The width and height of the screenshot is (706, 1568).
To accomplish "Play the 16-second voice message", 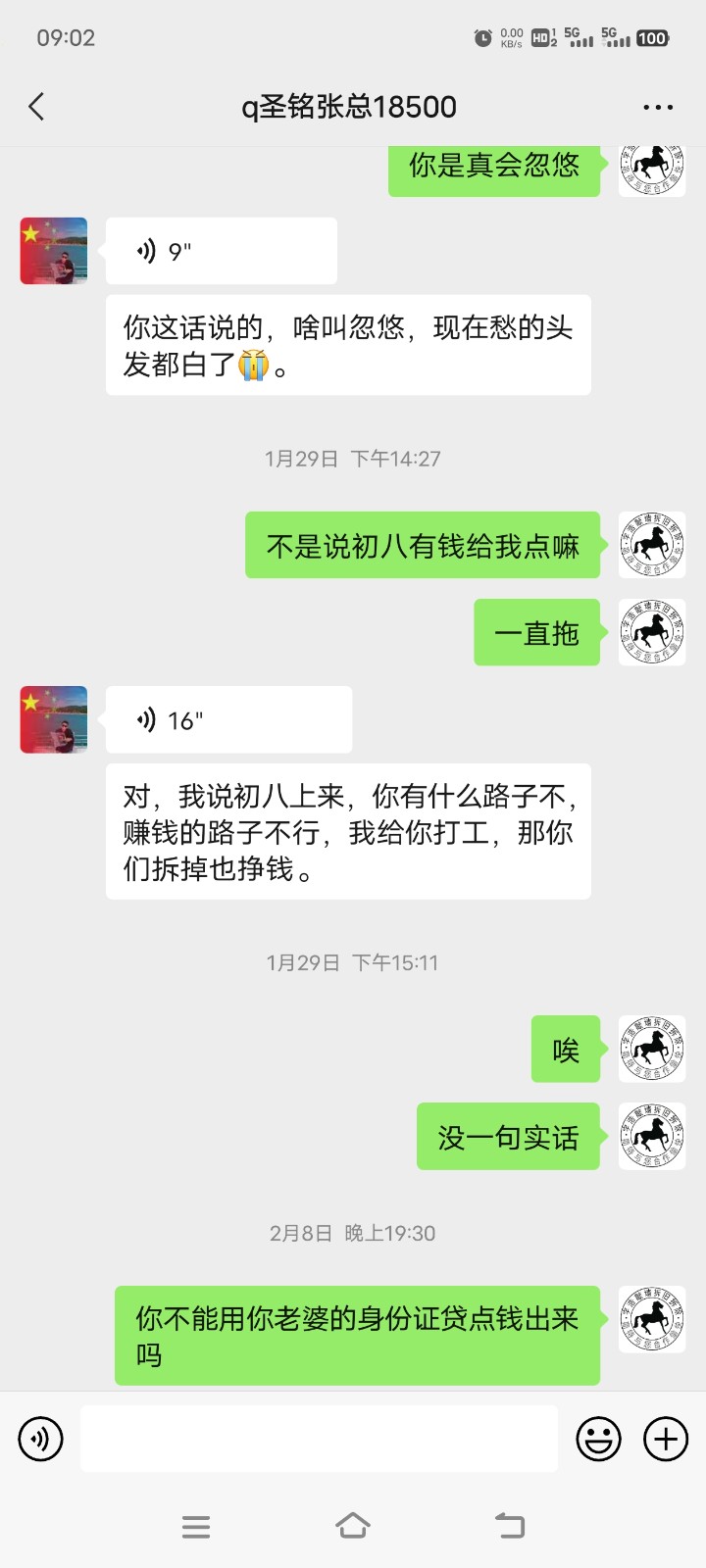I will (x=227, y=720).
